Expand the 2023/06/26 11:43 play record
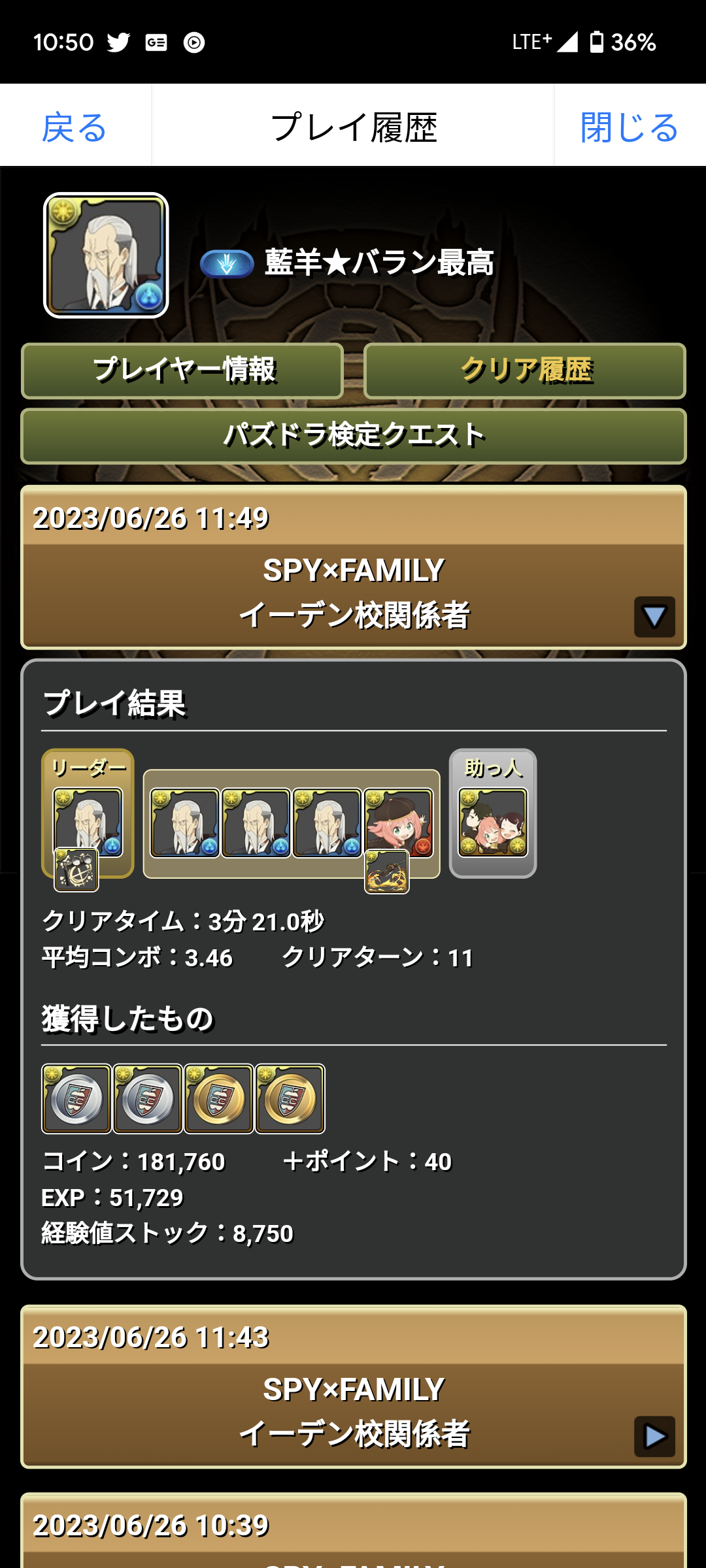This screenshot has width=706, height=1568. click(654, 1435)
